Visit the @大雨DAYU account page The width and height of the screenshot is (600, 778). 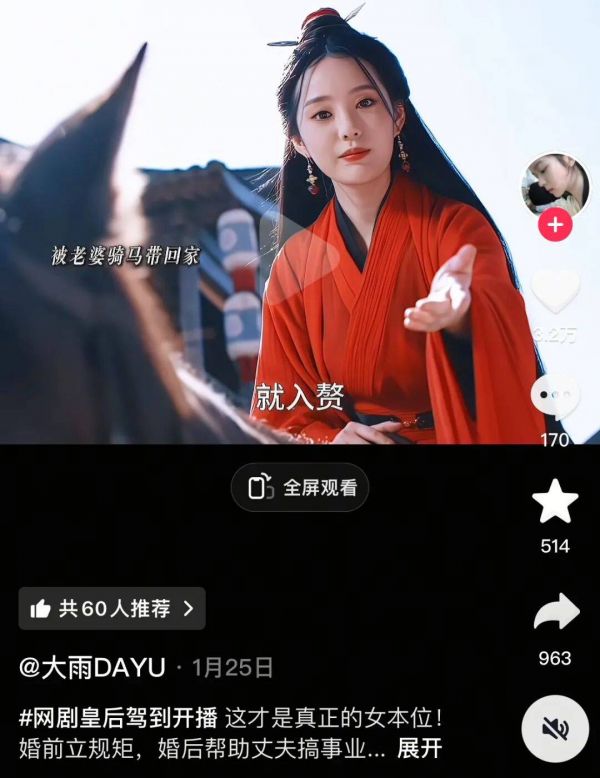(x=92, y=667)
